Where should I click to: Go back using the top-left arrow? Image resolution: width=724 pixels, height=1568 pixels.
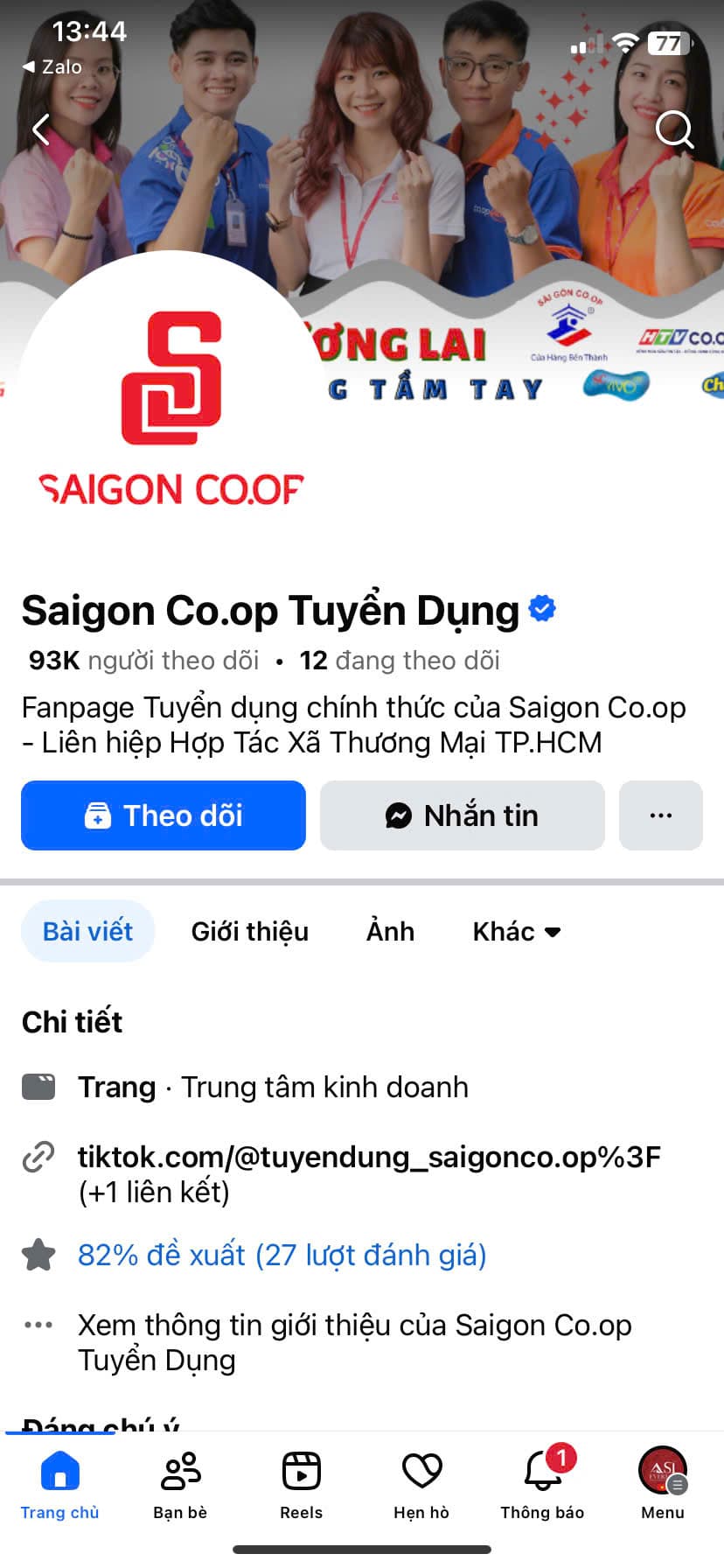[x=41, y=130]
